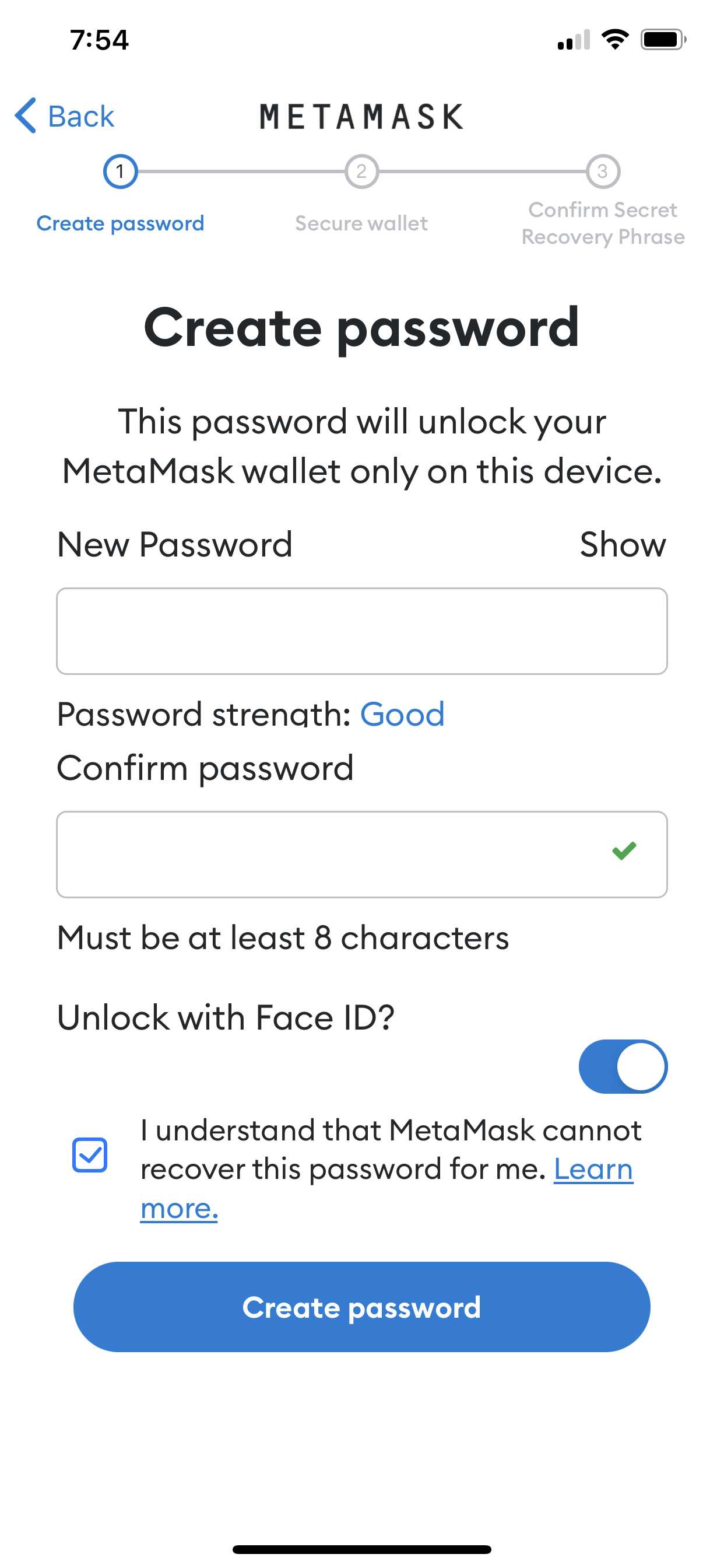Go back to the previous screen
The width and height of the screenshot is (724, 1568).
coord(65,116)
